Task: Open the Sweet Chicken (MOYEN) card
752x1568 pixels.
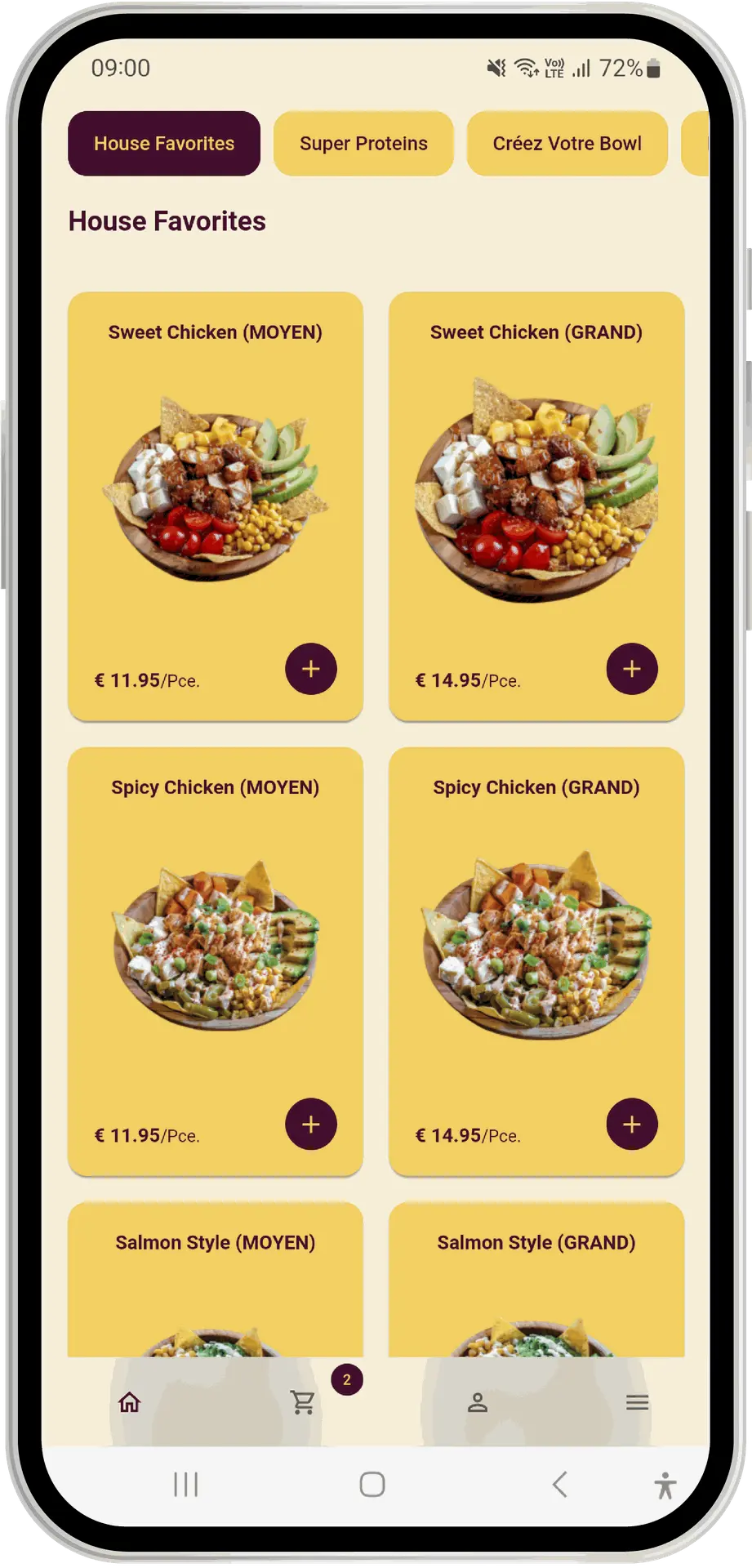Action: coord(215,490)
